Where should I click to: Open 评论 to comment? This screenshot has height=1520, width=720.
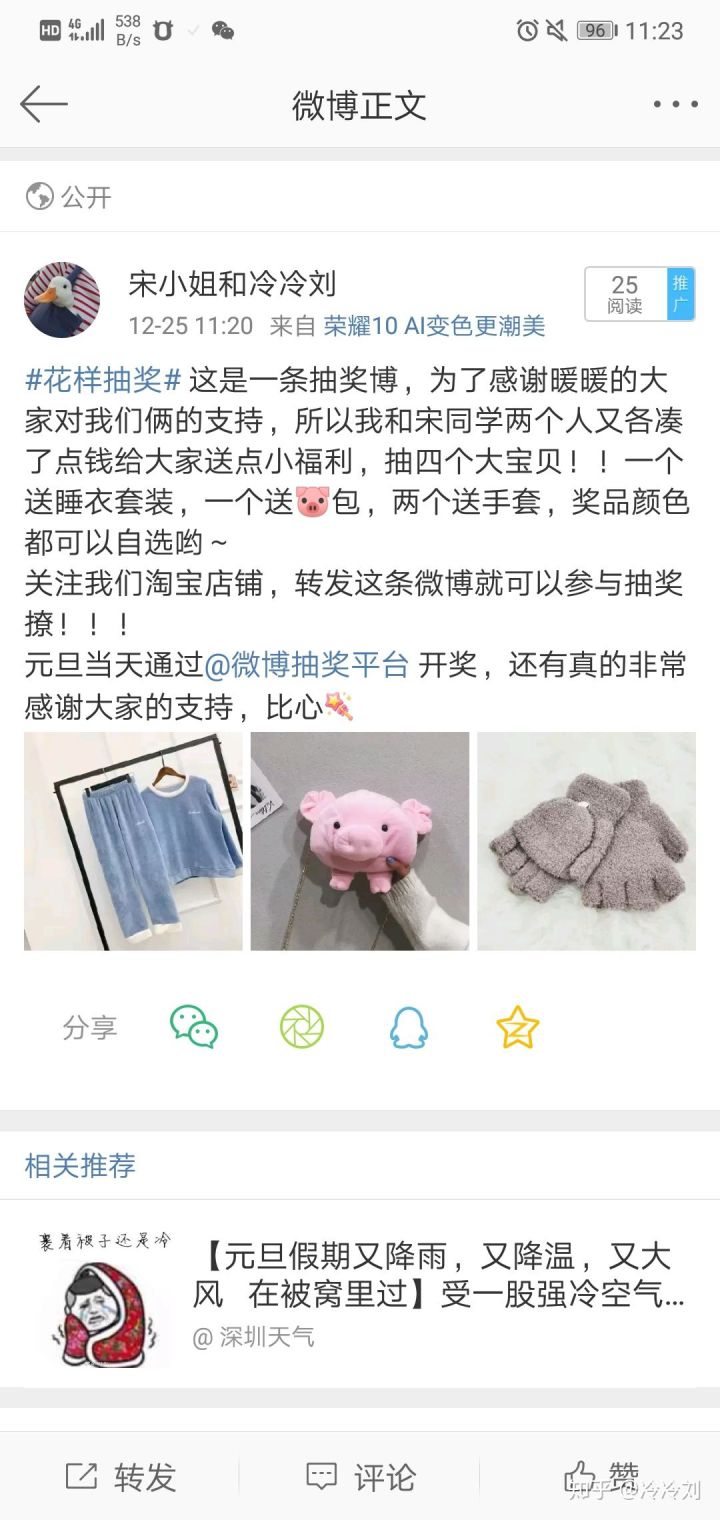click(360, 1476)
